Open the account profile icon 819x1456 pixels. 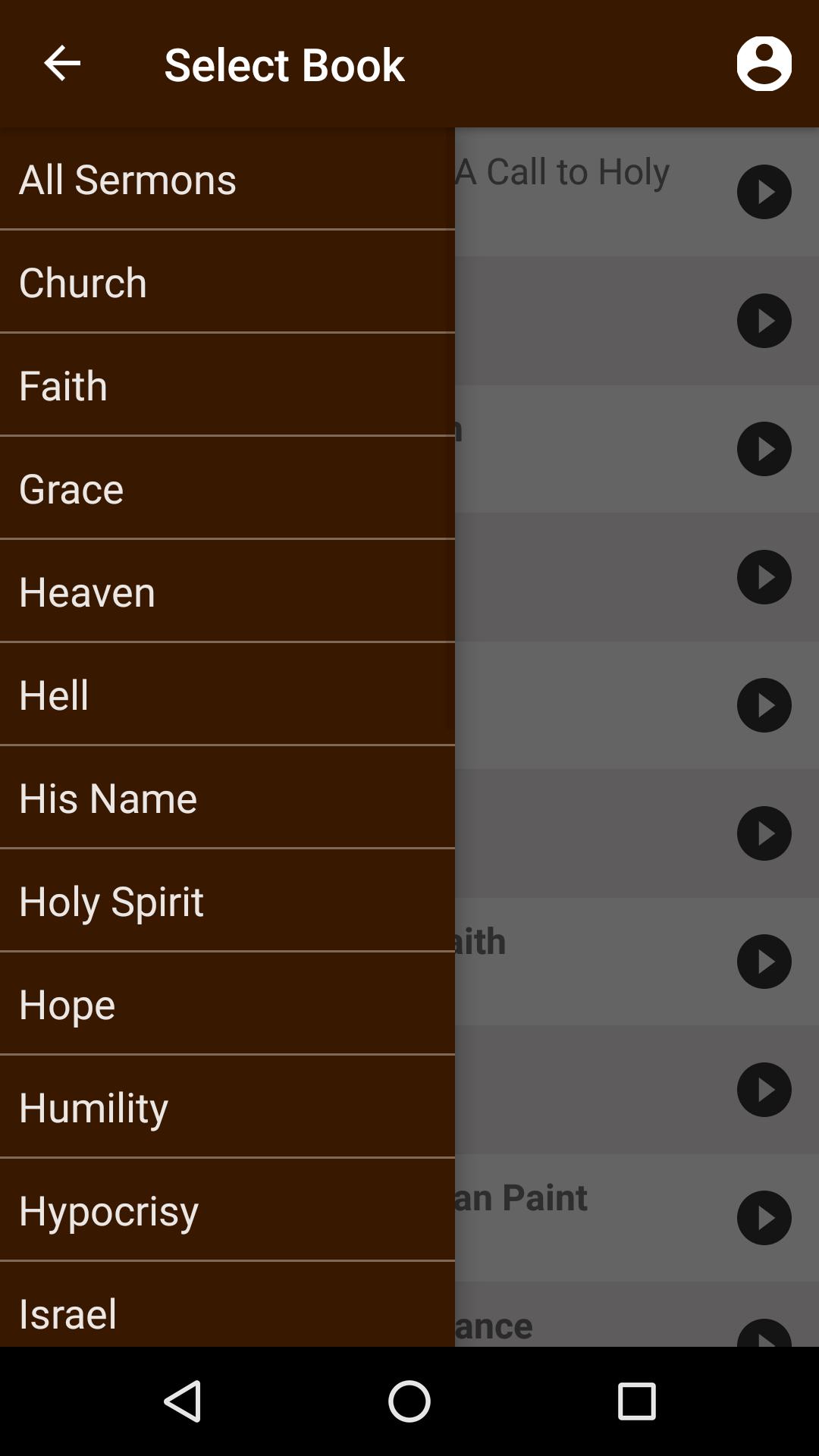(764, 64)
